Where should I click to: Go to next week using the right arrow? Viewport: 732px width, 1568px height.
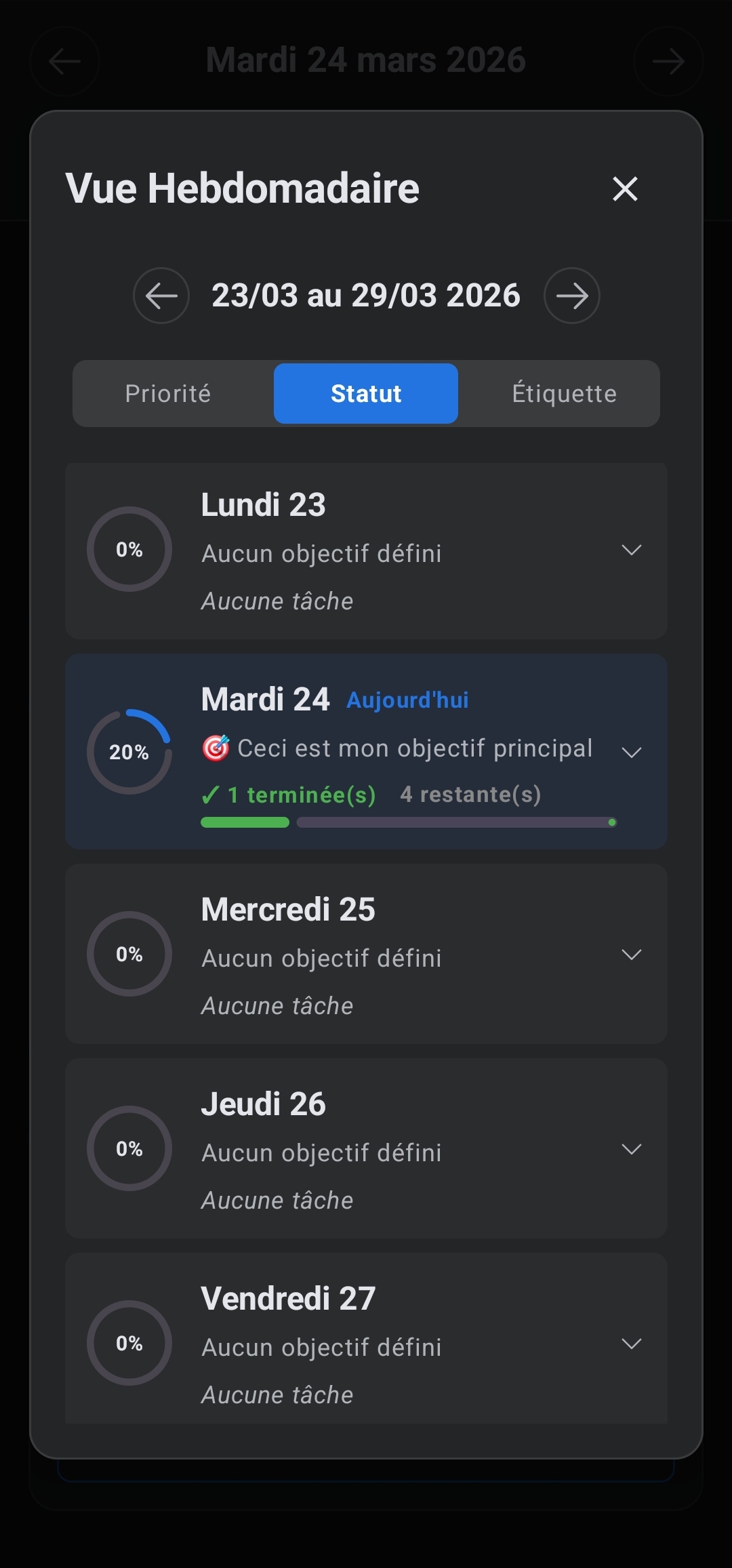coord(571,296)
